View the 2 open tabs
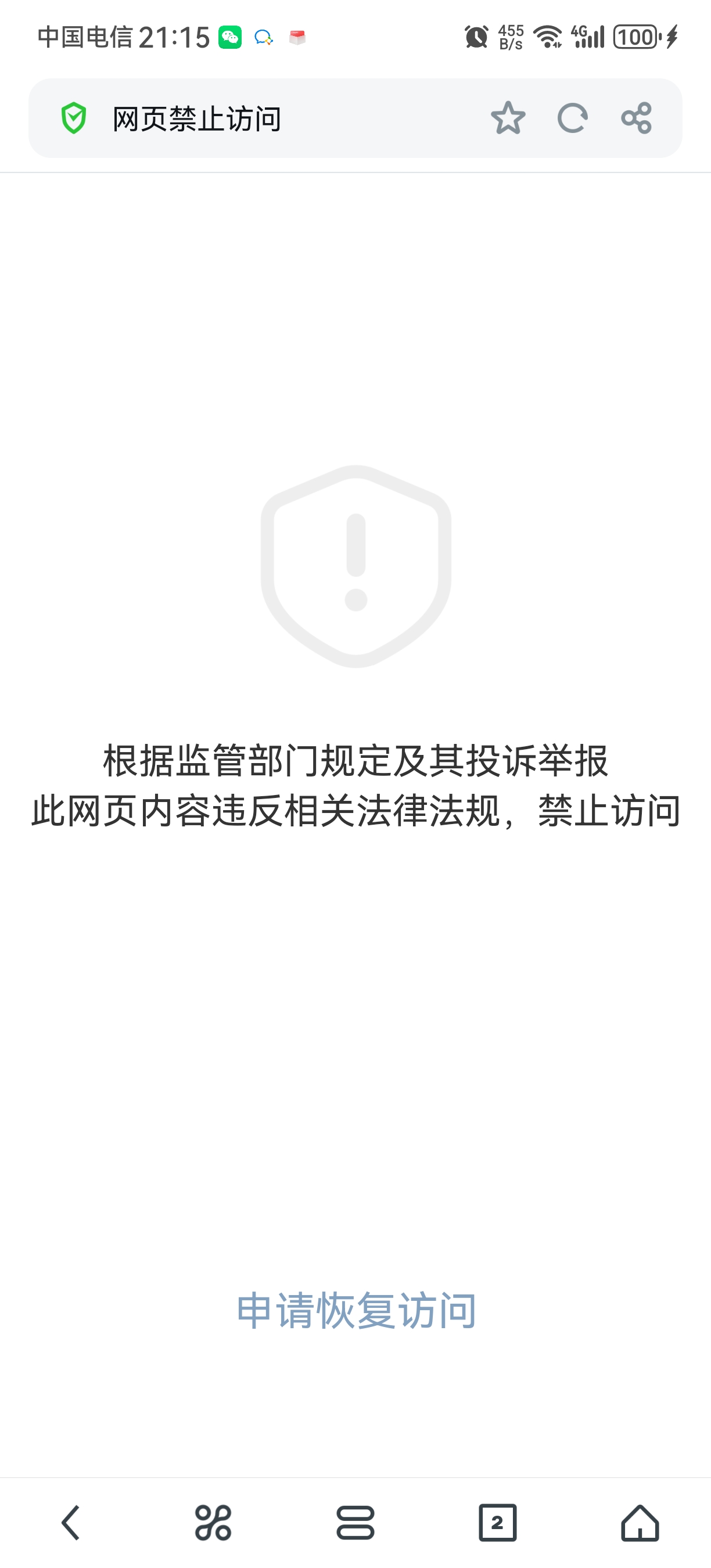This screenshot has width=711, height=1568. (497, 1523)
